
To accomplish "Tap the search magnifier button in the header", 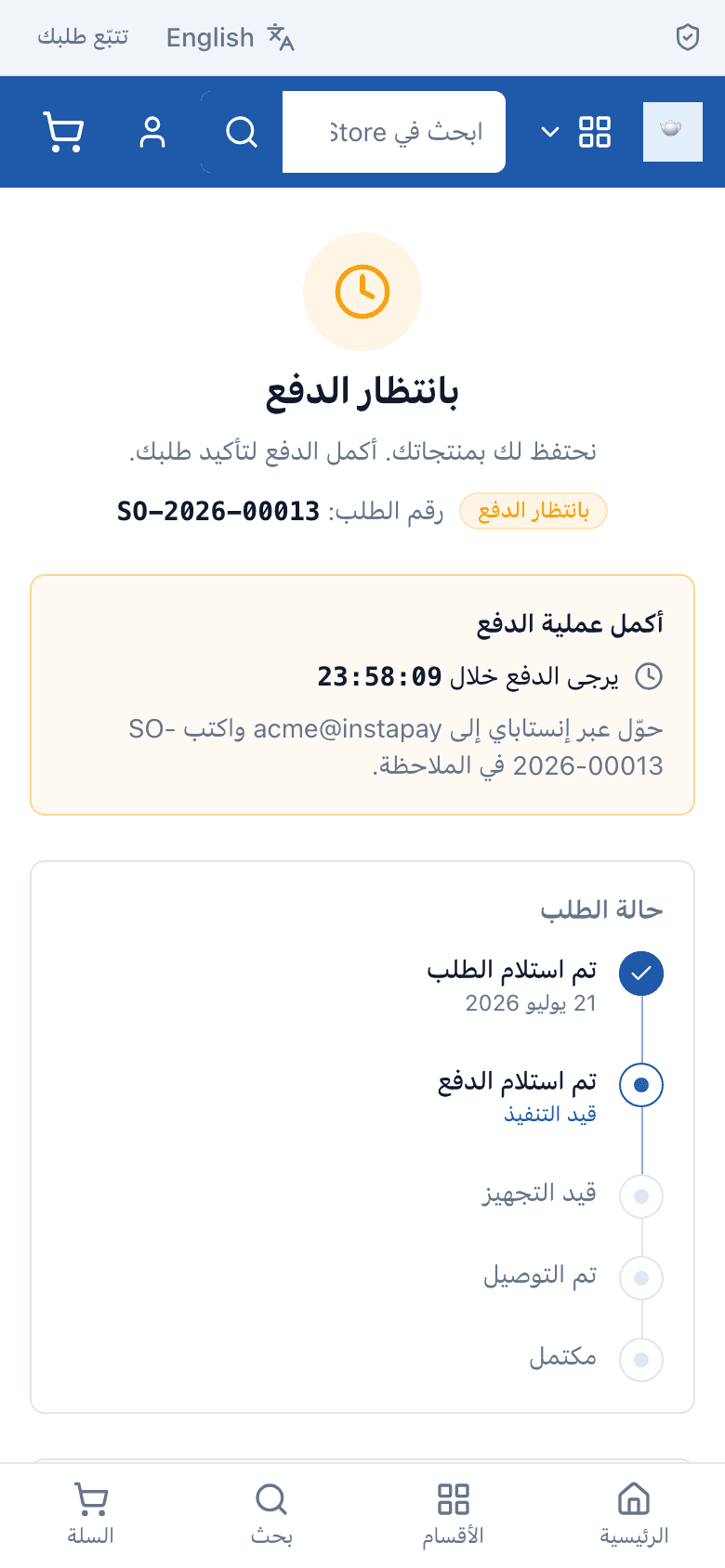I will (242, 132).
